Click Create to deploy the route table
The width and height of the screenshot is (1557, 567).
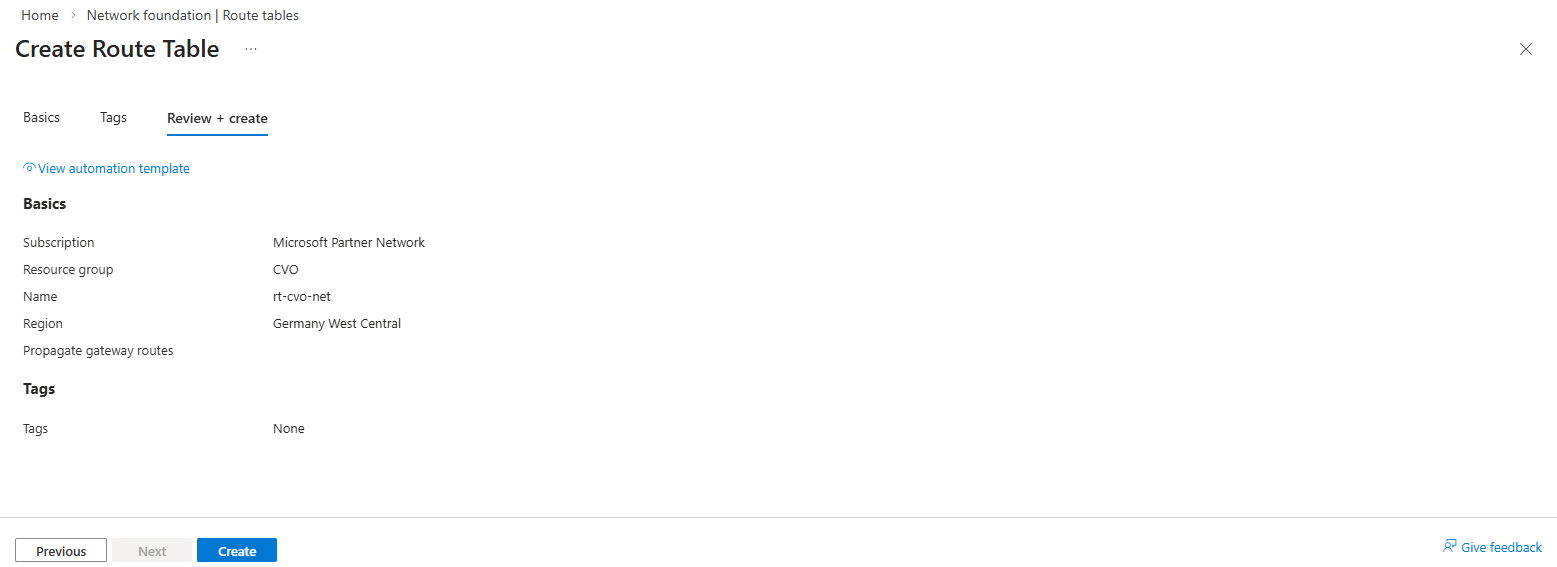237,551
